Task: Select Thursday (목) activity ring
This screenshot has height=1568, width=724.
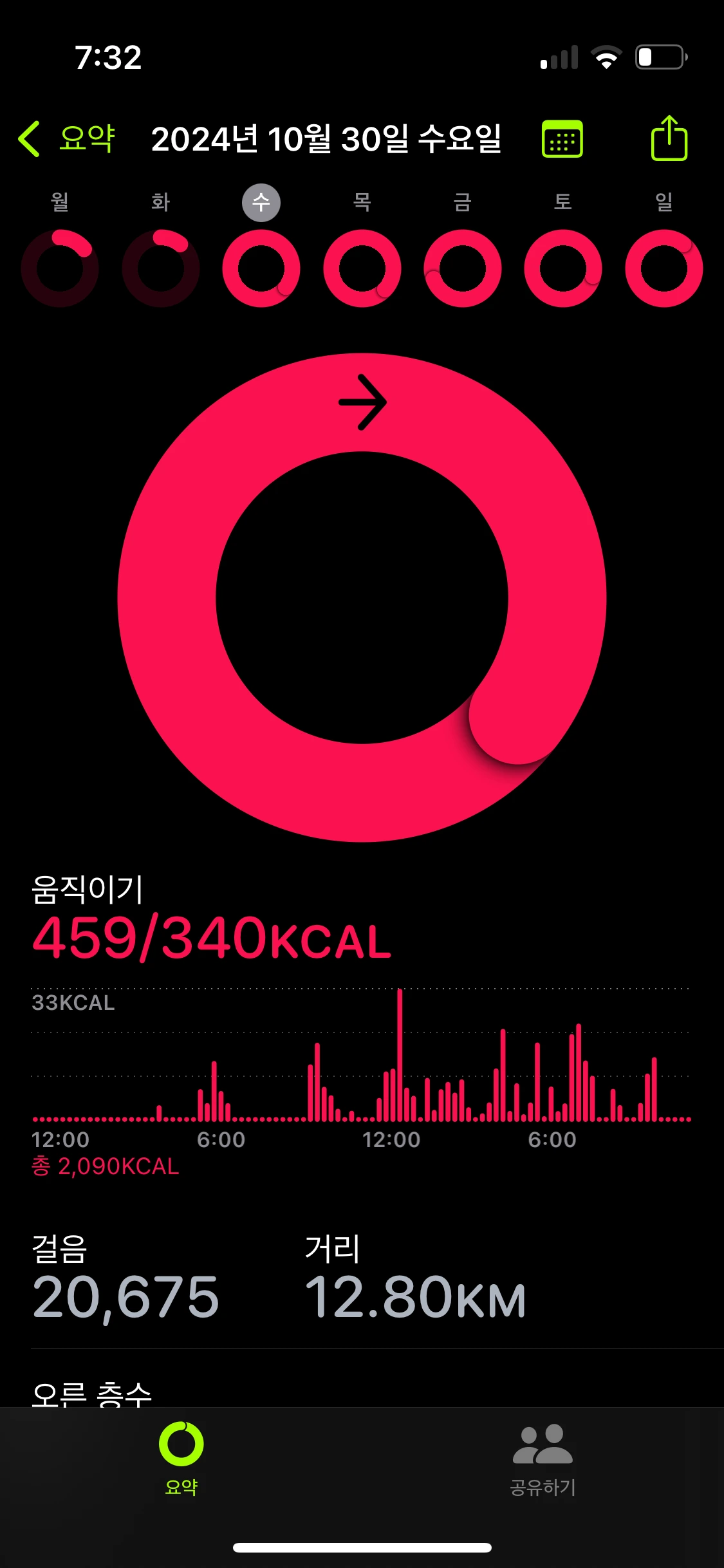Action: coord(362,268)
